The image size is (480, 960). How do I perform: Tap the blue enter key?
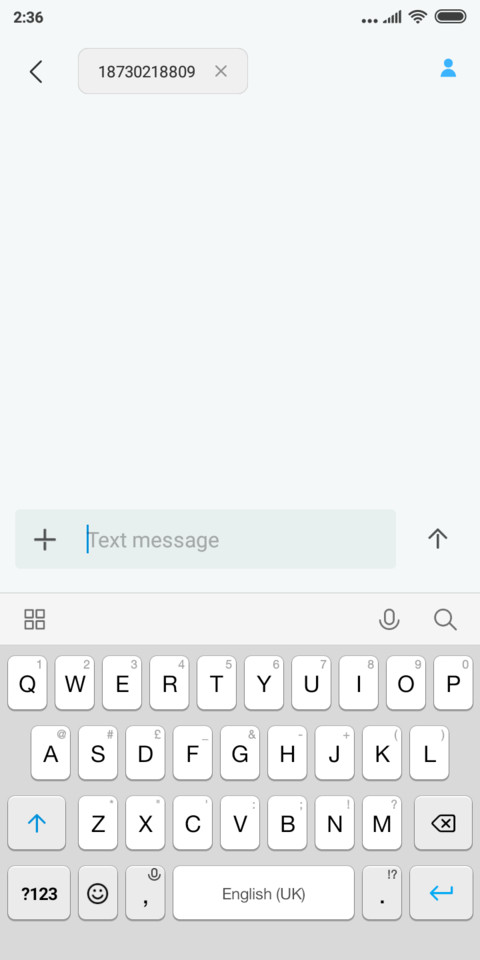tap(441, 893)
